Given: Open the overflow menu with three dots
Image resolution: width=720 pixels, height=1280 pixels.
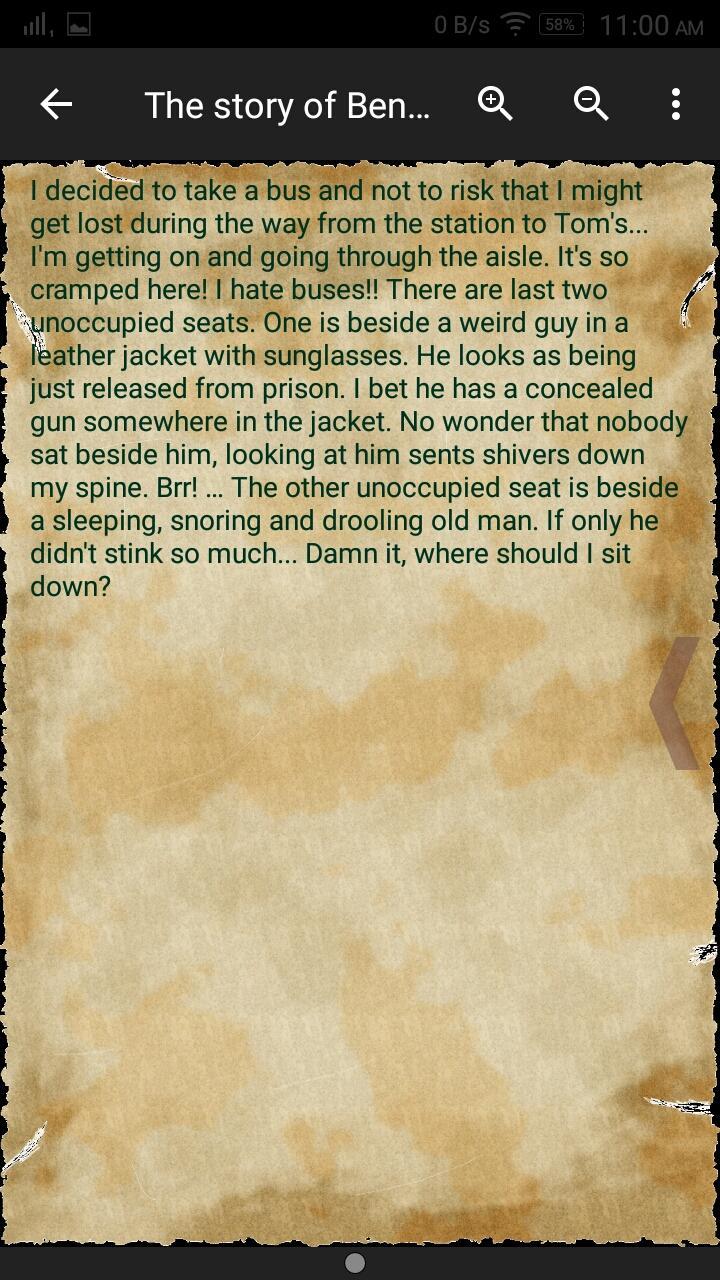Looking at the screenshot, I should 676,104.
